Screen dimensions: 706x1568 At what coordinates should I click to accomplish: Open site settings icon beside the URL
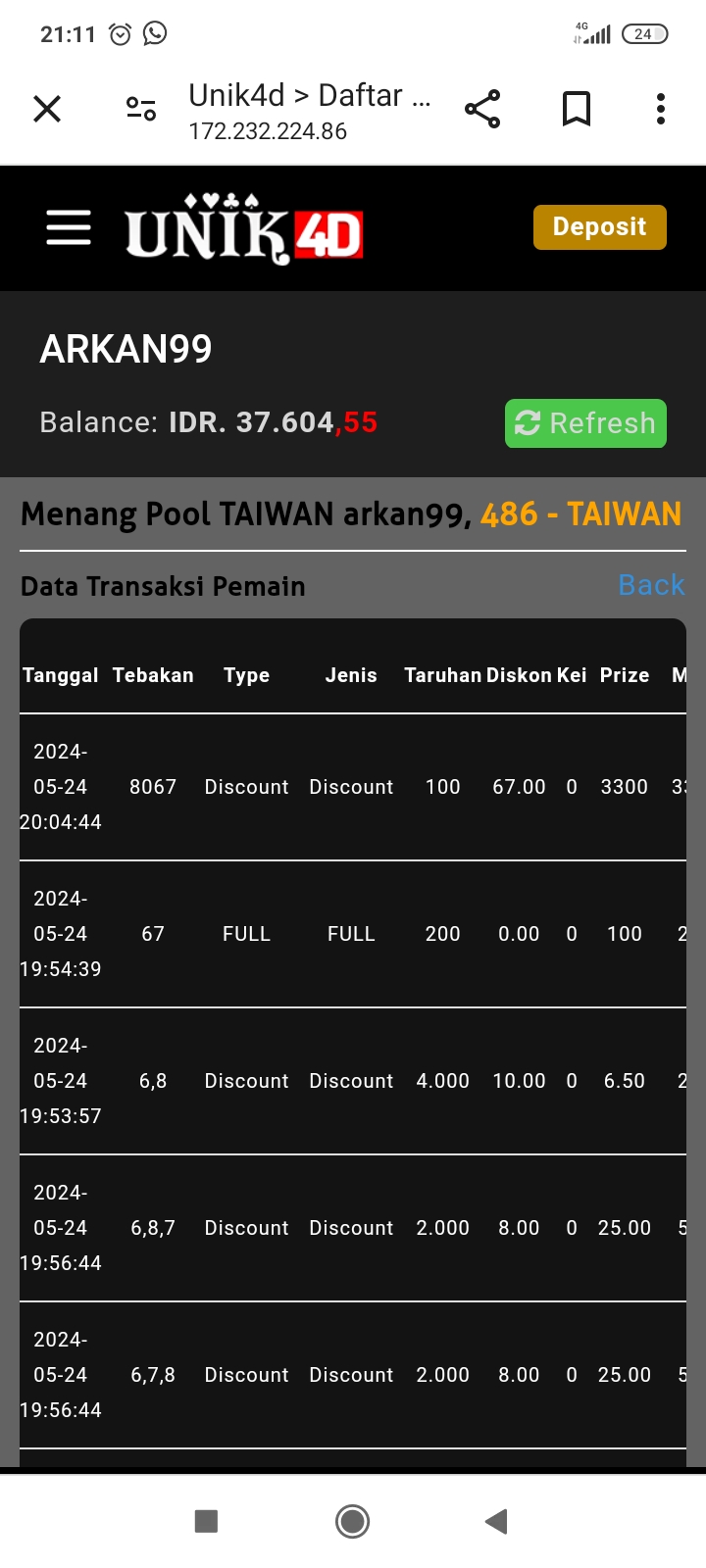141,109
